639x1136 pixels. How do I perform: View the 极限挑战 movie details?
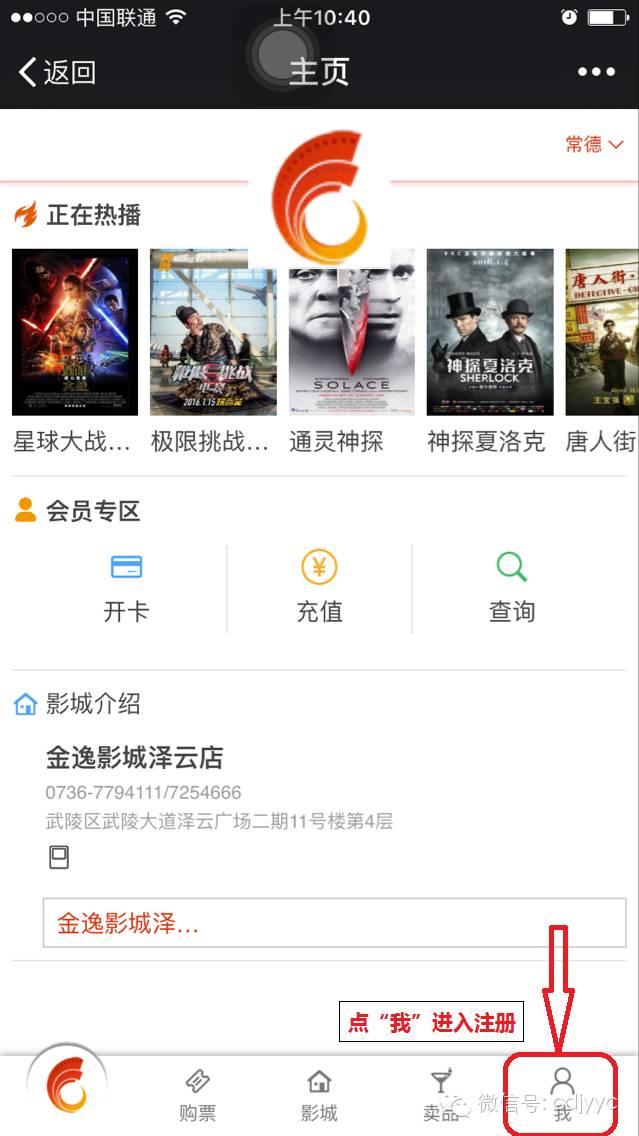(x=213, y=332)
